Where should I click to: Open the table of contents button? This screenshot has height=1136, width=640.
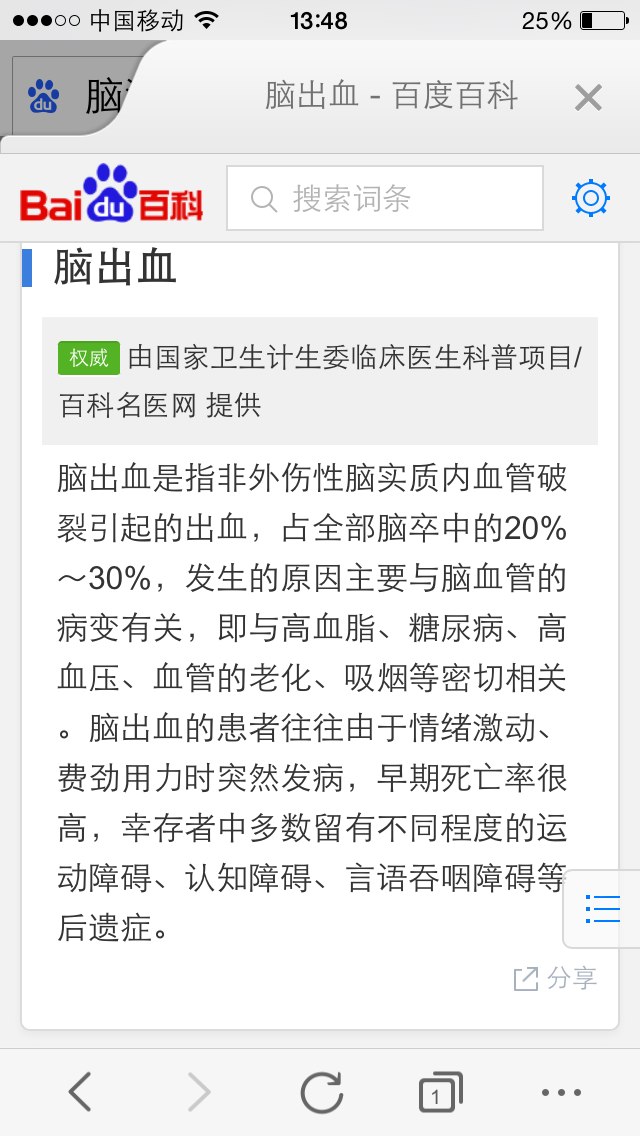click(603, 908)
